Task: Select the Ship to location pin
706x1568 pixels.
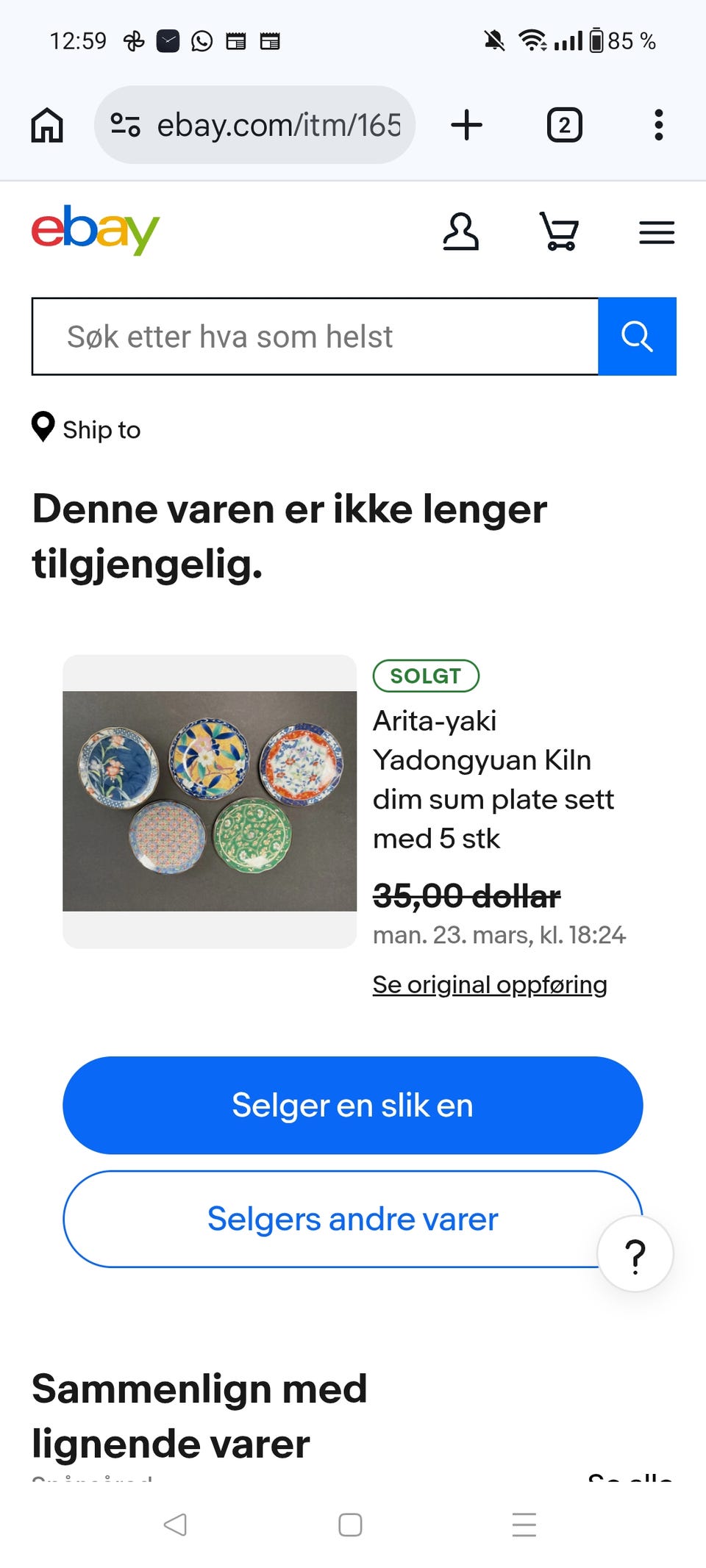Action: pos(43,426)
